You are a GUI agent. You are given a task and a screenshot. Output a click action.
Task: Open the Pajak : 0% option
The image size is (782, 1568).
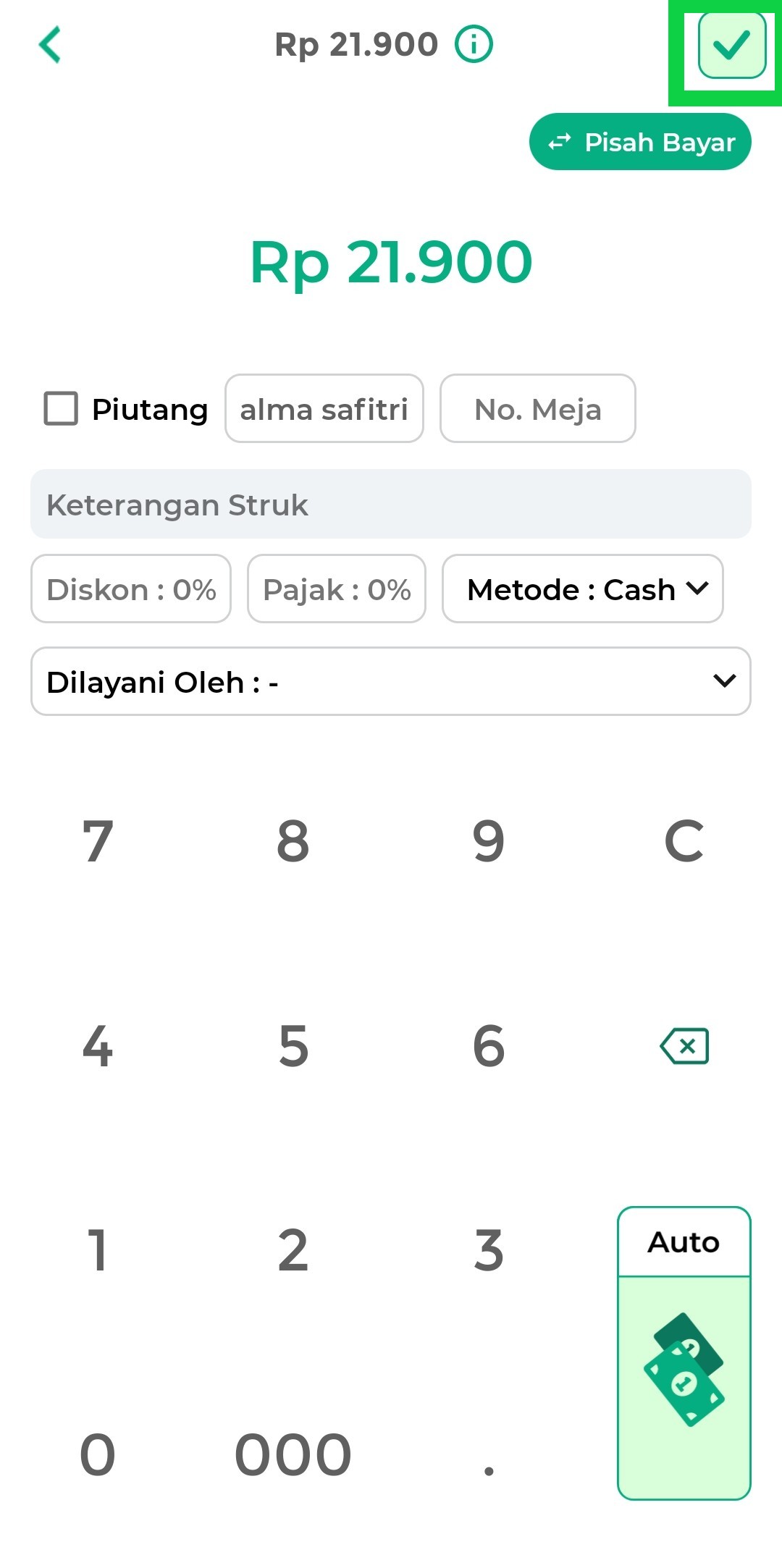click(x=337, y=589)
